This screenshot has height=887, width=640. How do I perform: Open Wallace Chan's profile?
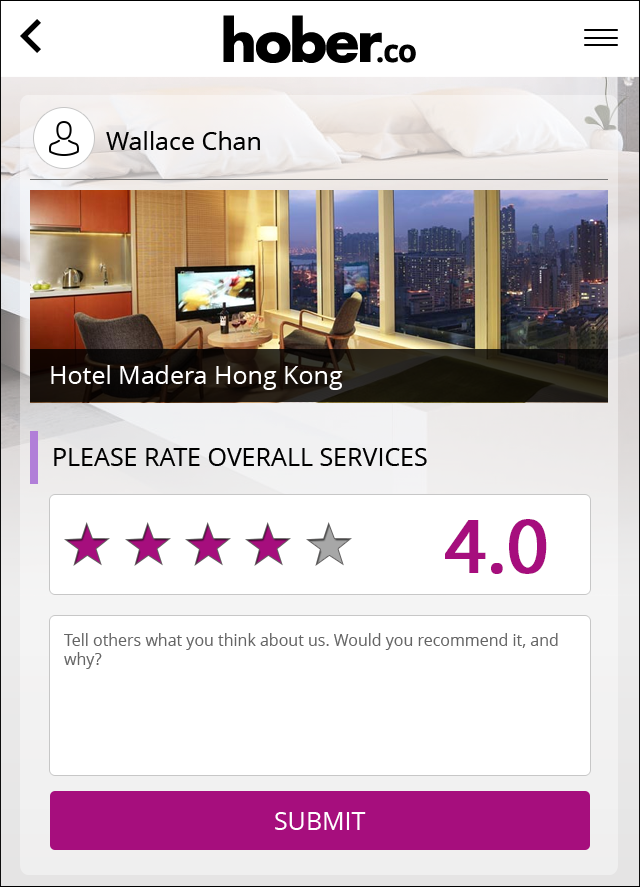(x=64, y=139)
